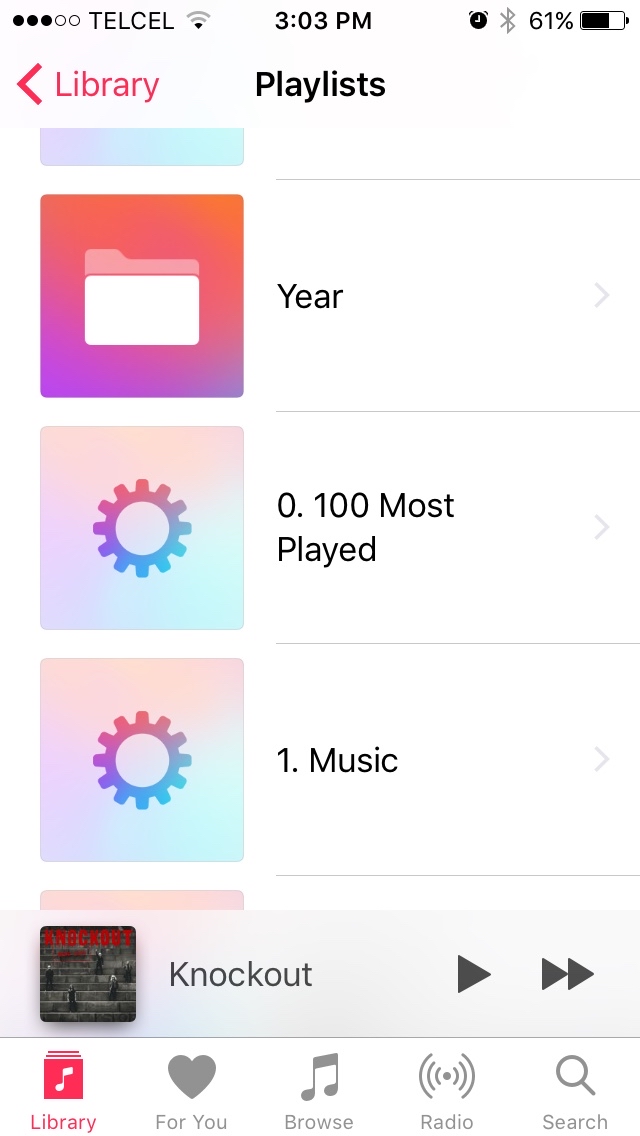Select the Library tab

(63, 1090)
